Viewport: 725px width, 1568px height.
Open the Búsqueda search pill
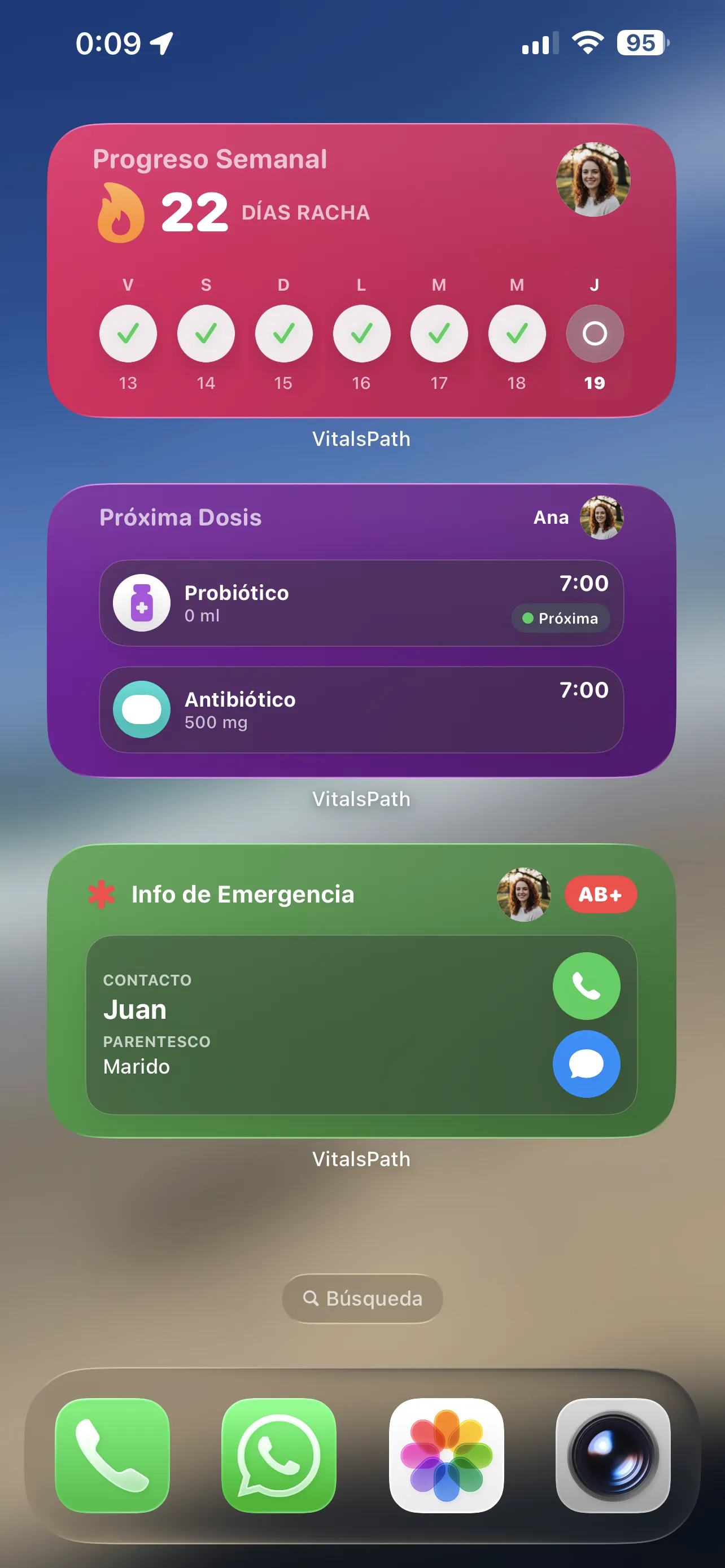(x=362, y=1298)
